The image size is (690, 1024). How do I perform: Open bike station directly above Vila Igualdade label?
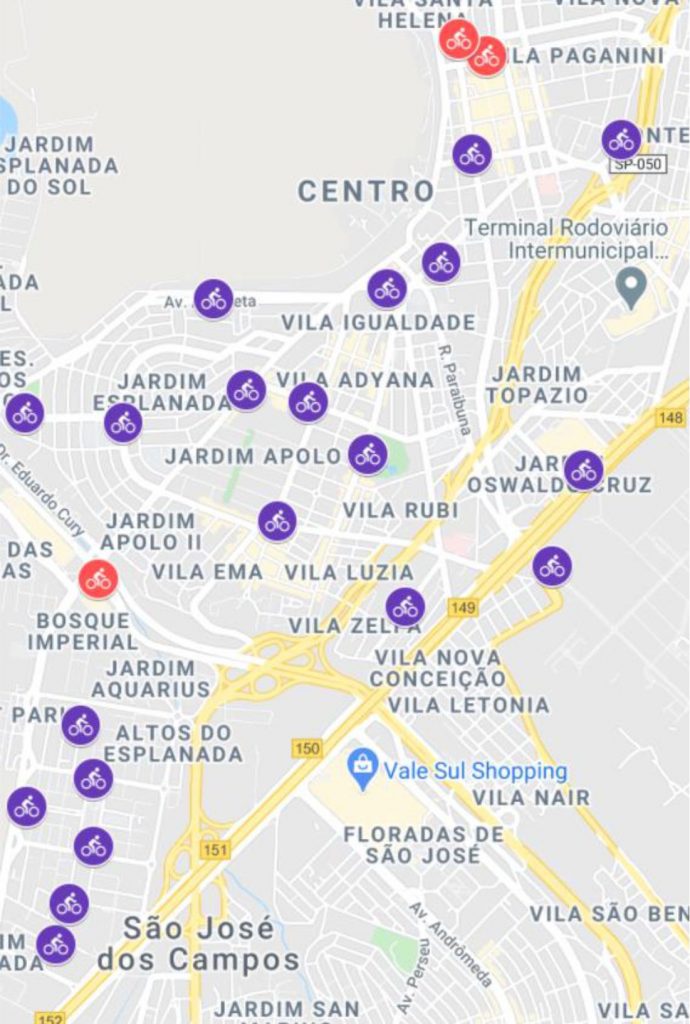(387, 289)
